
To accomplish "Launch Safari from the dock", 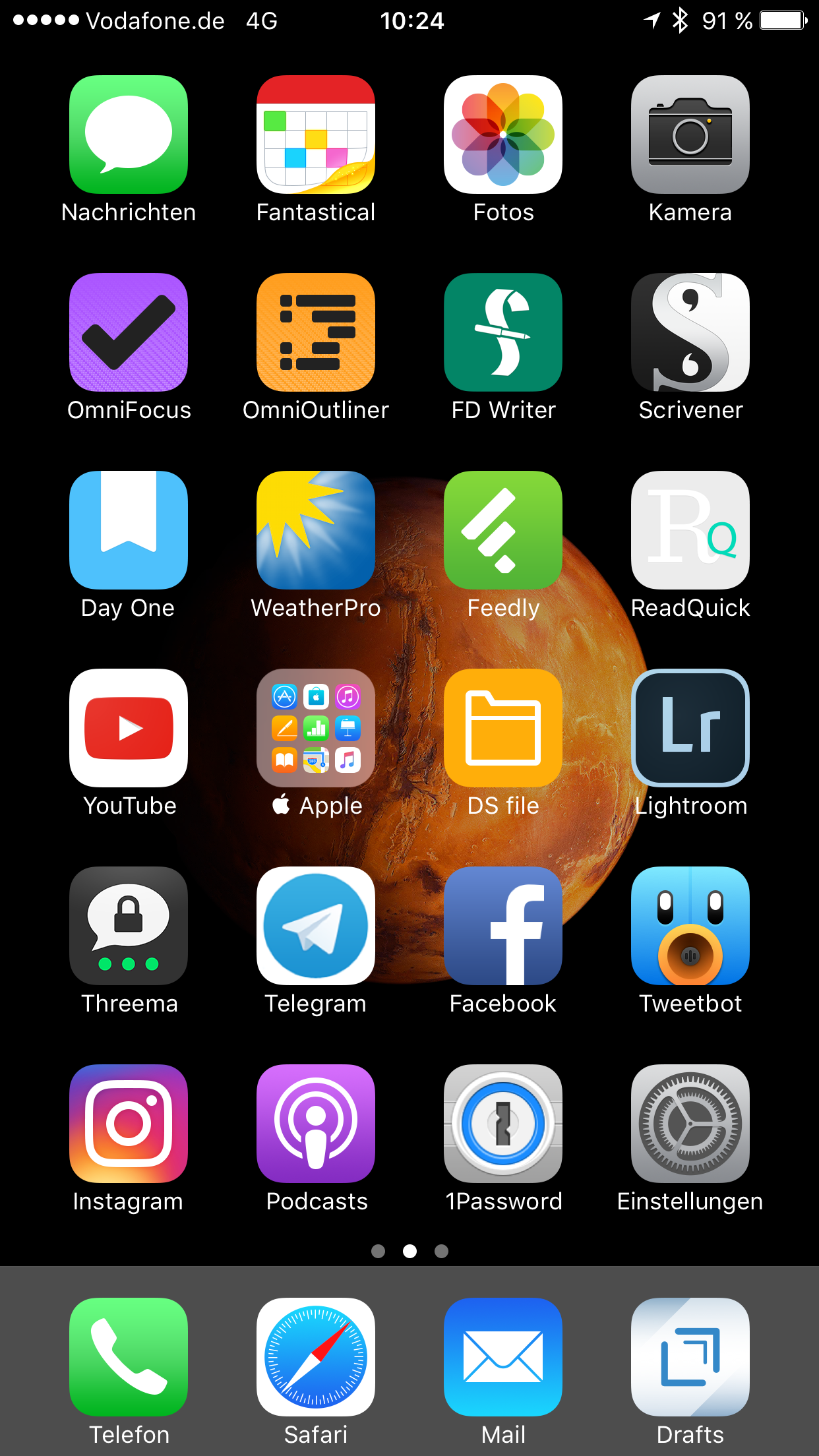I will 316,1357.
